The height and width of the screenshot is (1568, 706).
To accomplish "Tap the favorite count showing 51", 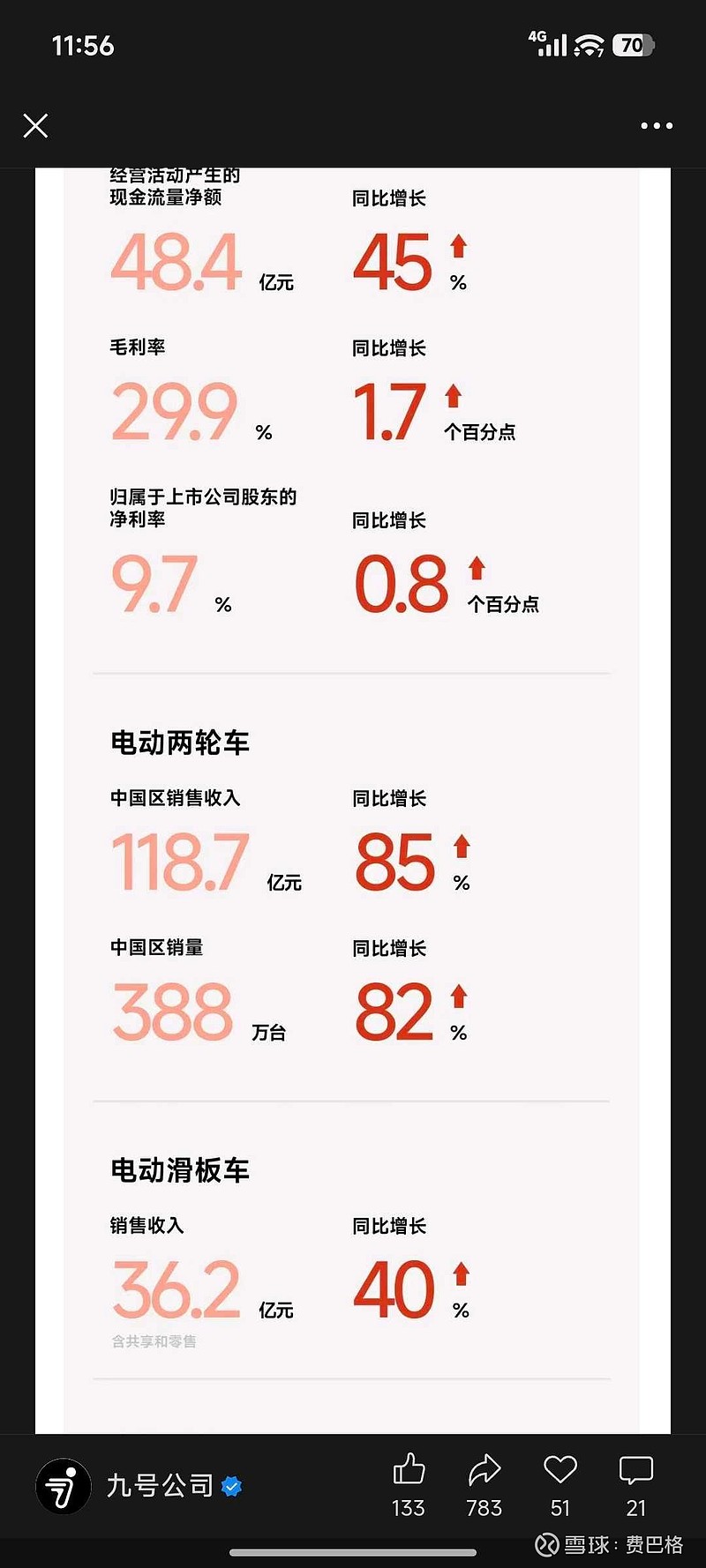I will coord(560,1508).
